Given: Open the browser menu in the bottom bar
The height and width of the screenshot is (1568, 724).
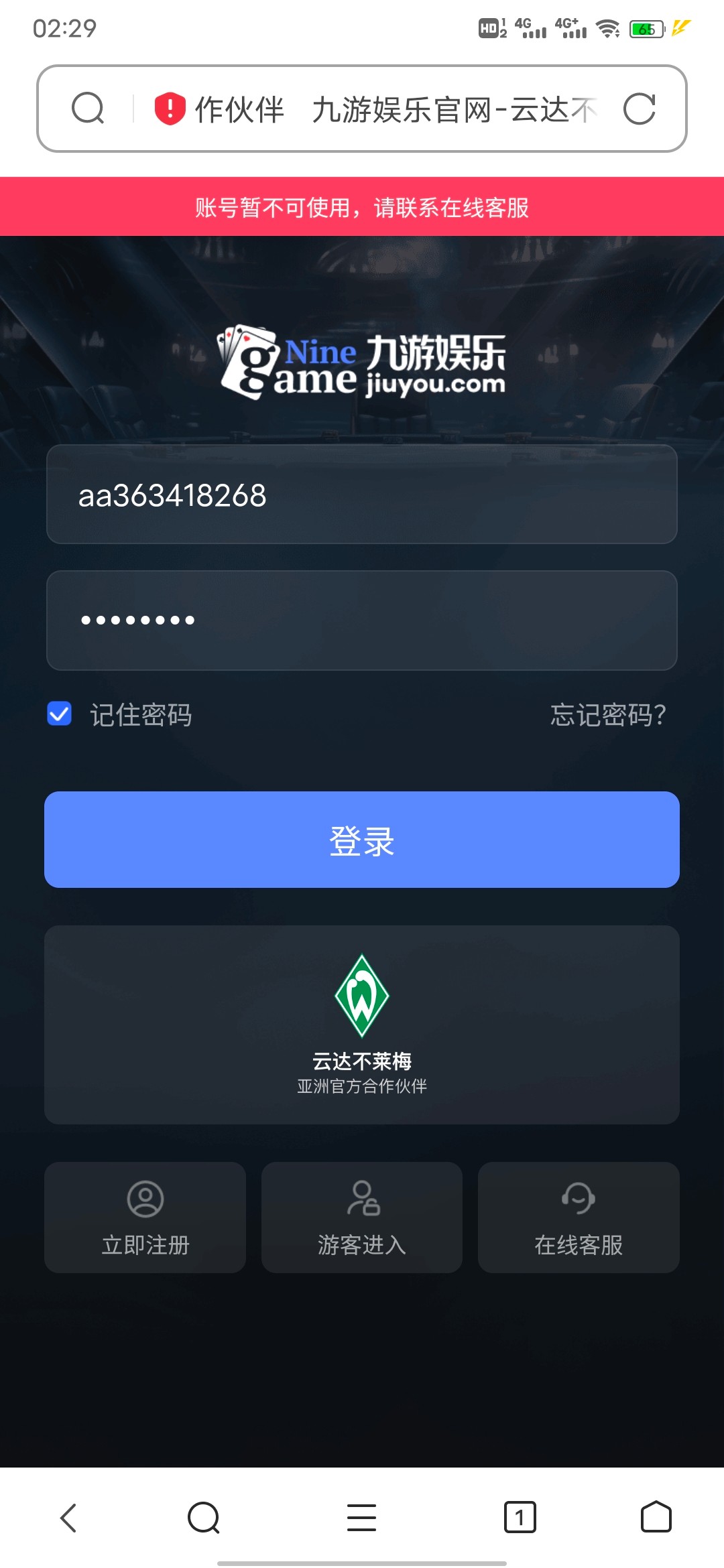Looking at the screenshot, I should click(x=362, y=1518).
